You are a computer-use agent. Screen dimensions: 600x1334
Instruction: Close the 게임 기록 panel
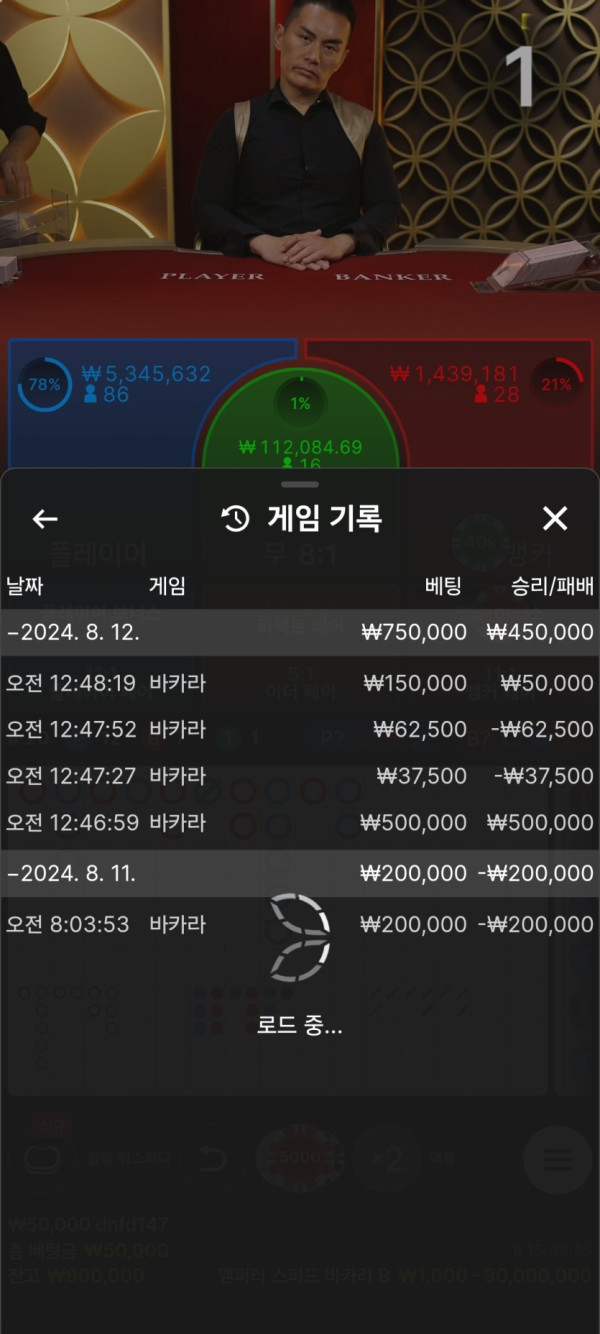click(x=554, y=518)
